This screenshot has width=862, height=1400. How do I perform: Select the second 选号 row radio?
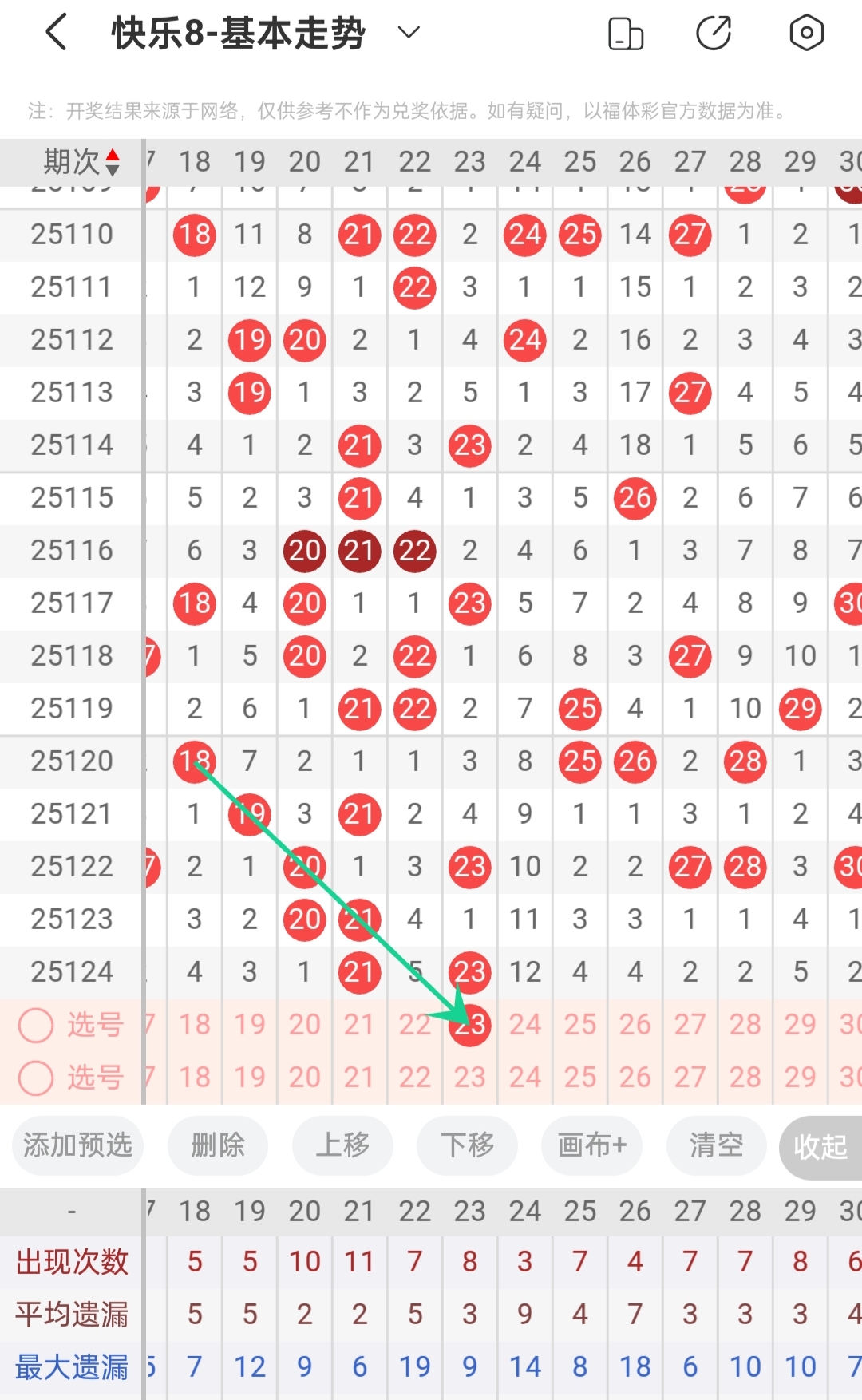click(36, 1078)
